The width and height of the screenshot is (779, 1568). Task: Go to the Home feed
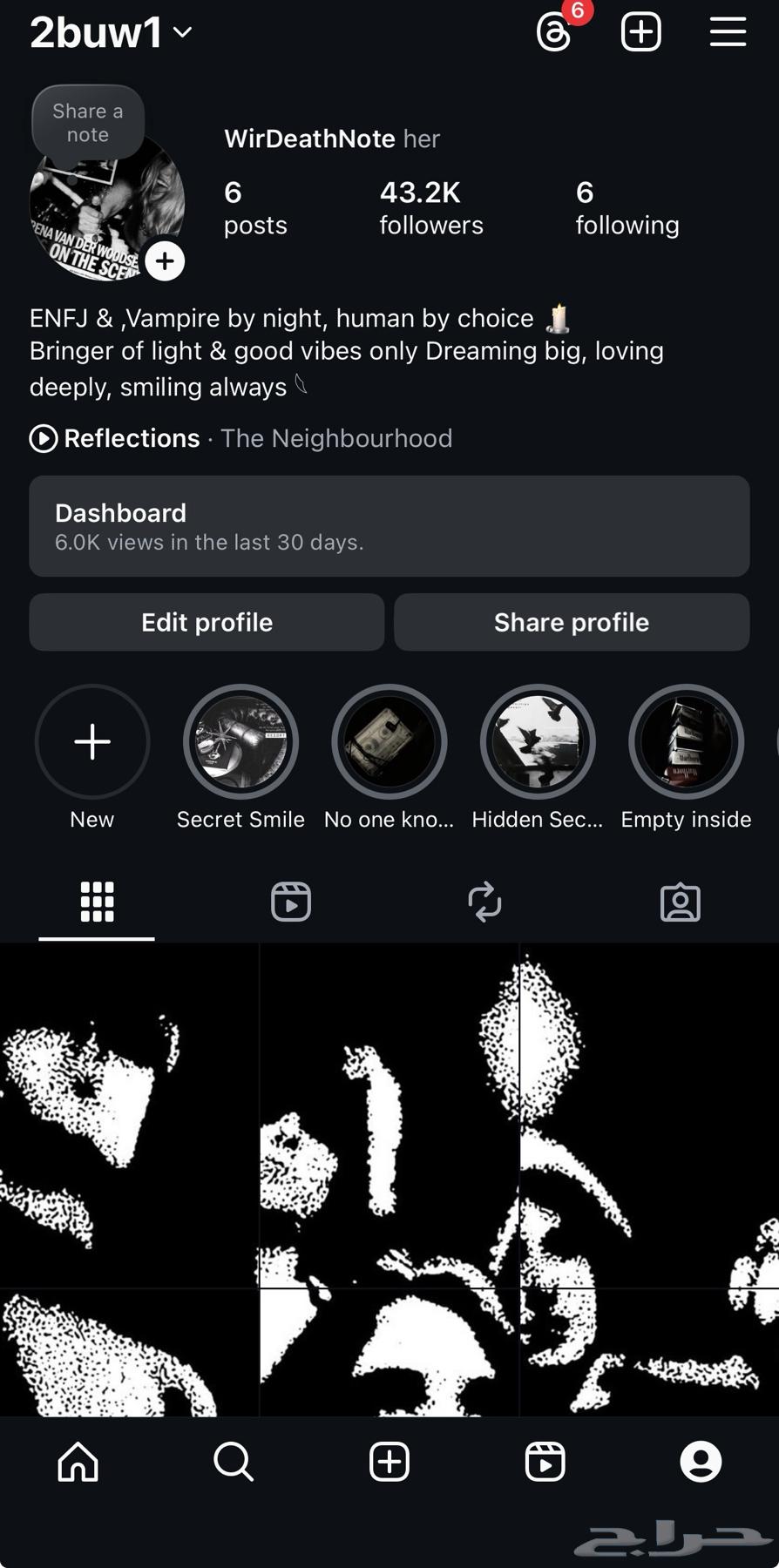click(x=78, y=1462)
